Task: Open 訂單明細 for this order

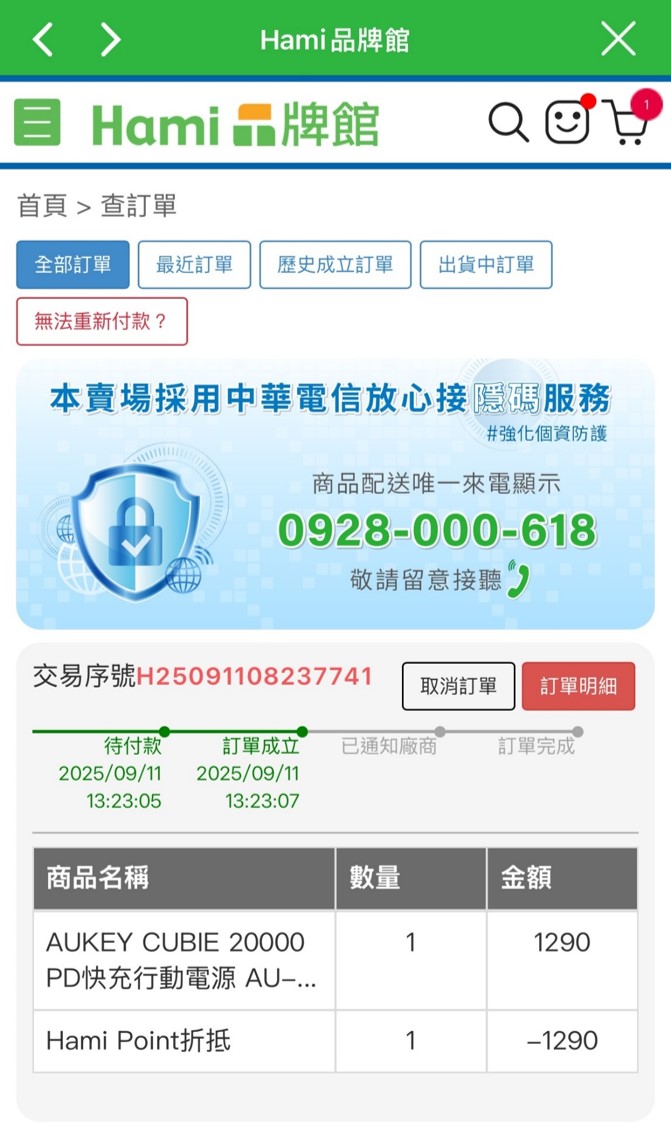Action: click(x=578, y=686)
